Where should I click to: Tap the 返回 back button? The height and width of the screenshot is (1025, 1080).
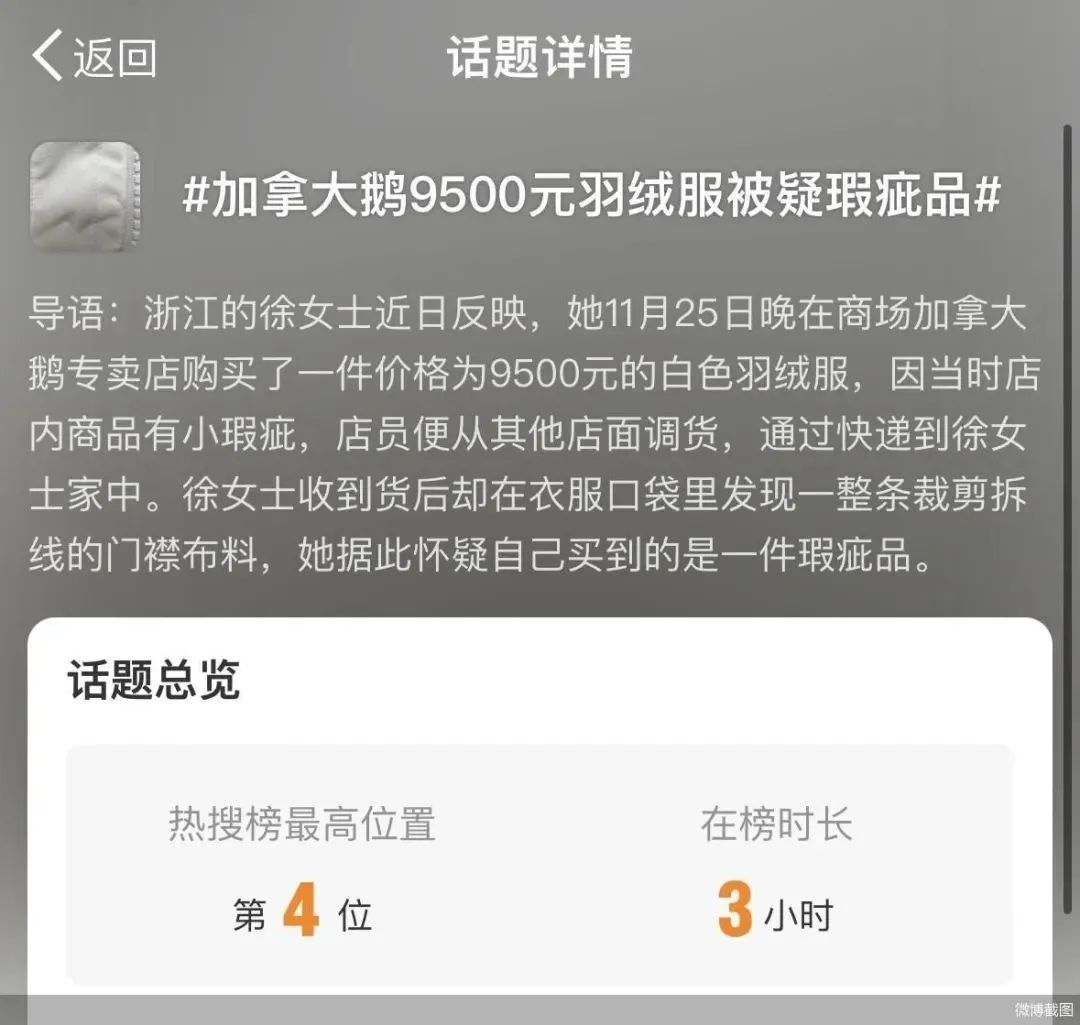(95, 56)
